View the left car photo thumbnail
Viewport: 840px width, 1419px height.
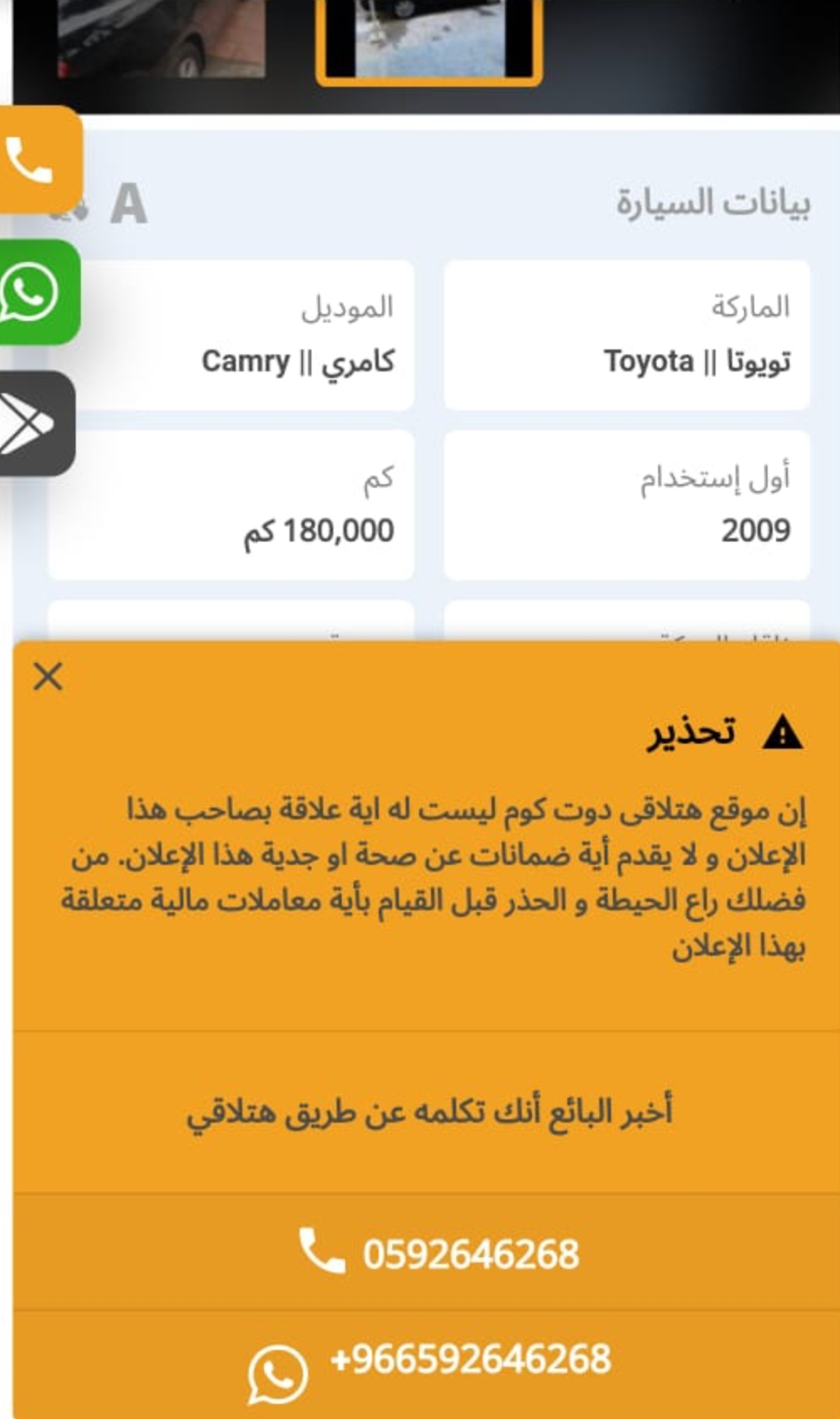click(x=162, y=38)
